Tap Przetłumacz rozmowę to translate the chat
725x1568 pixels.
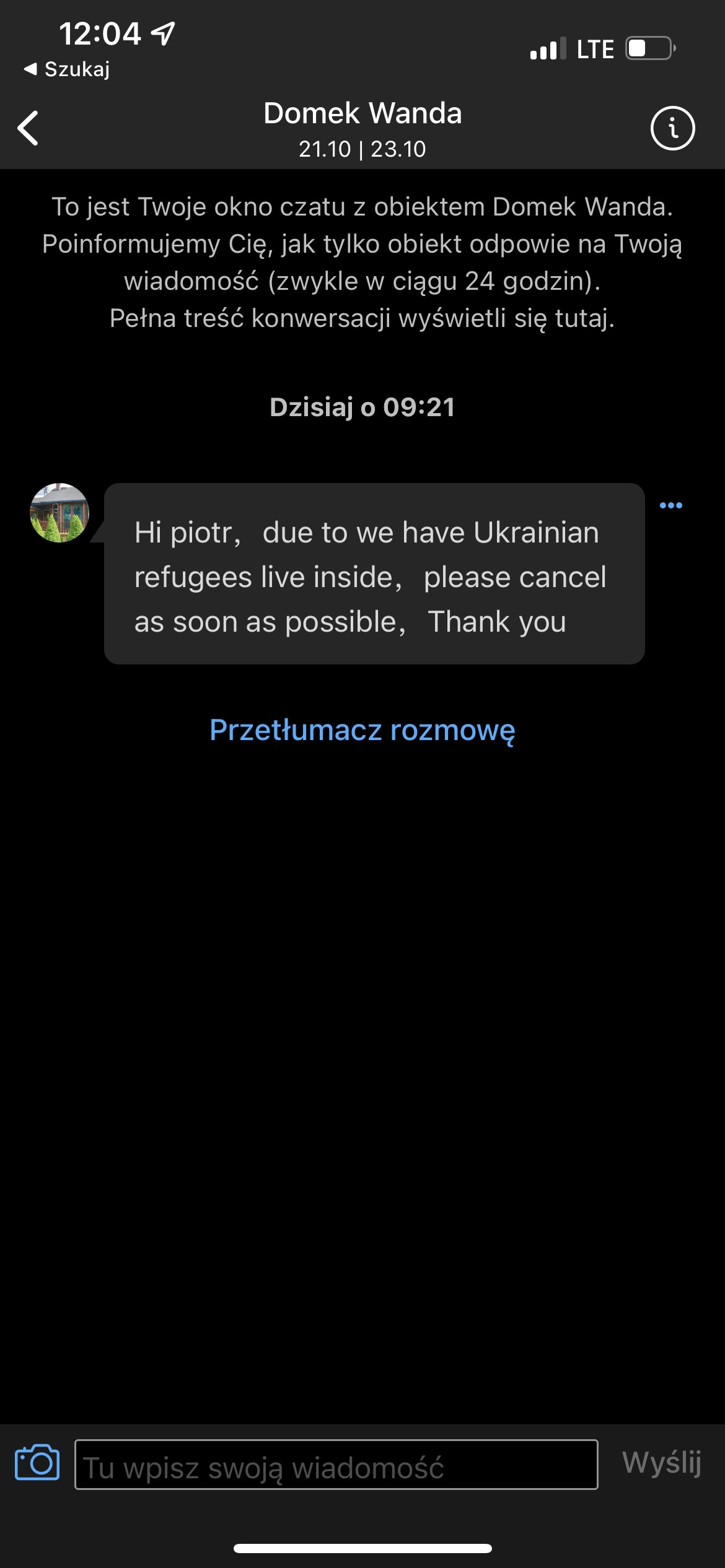tap(362, 730)
